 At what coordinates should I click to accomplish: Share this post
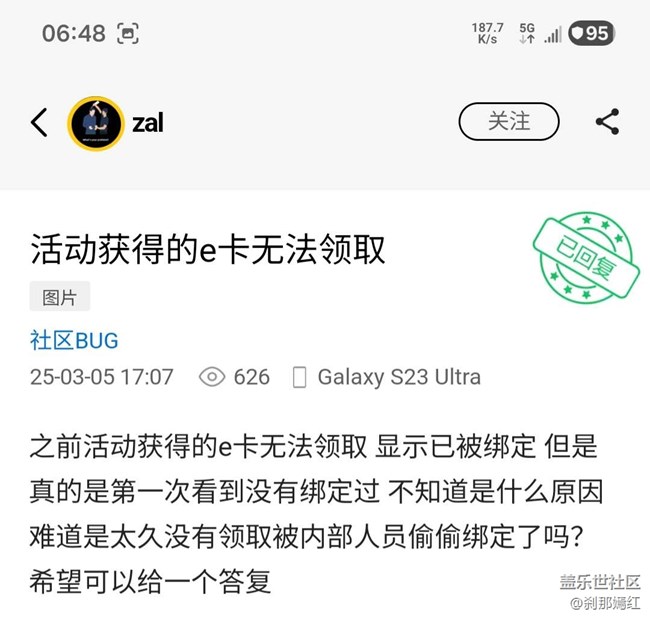click(607, 122)
